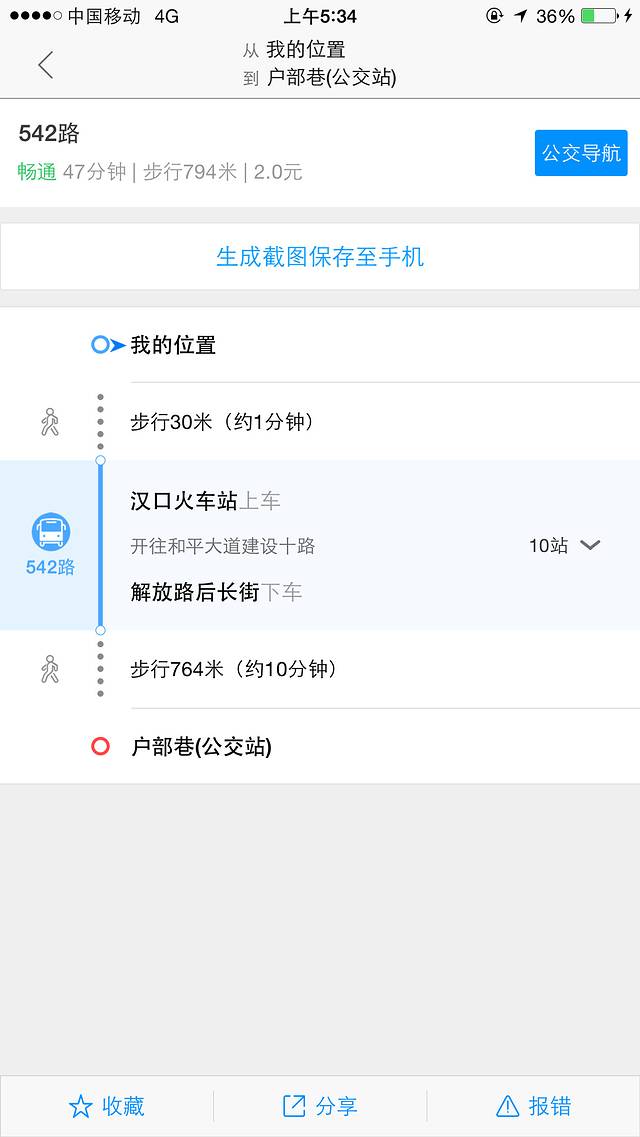
Task: Tap 生成截图保存至手机 to save screenshot
Action: coord(320,257)
